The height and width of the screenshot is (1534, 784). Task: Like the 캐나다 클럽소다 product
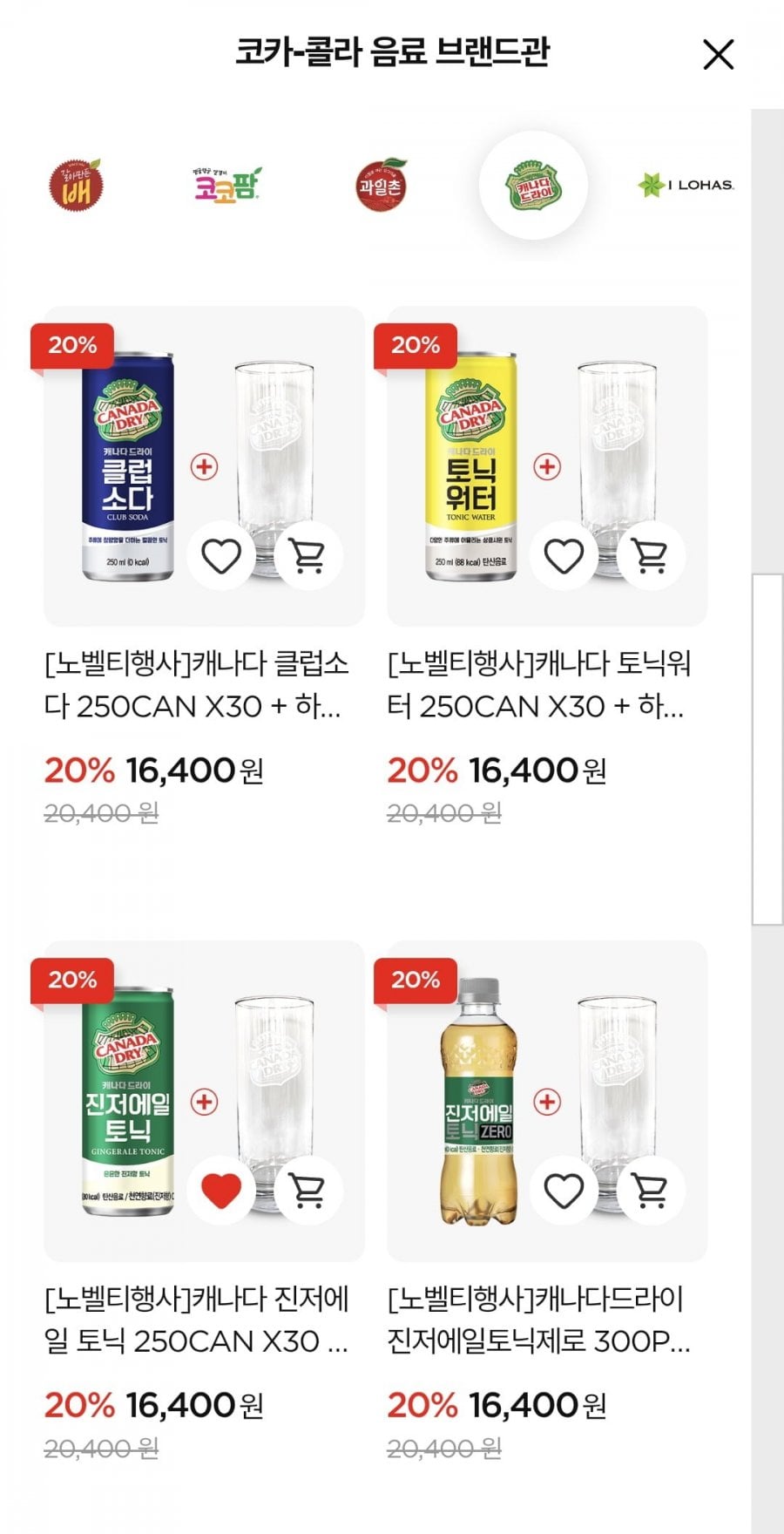[x=221, y=555]
